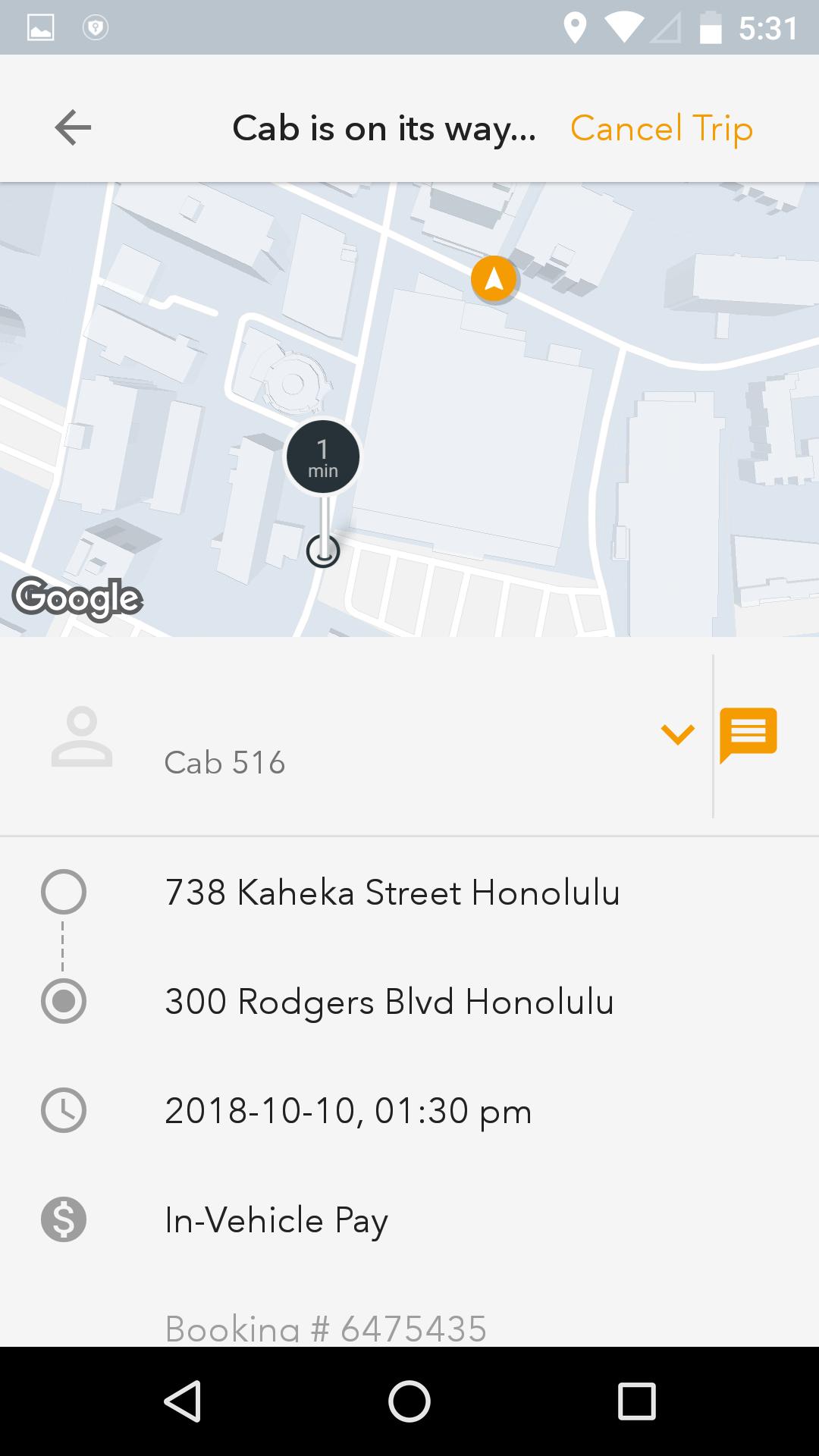
Task: Open recent apps from navigation bar
Action: pos(636,1401)
